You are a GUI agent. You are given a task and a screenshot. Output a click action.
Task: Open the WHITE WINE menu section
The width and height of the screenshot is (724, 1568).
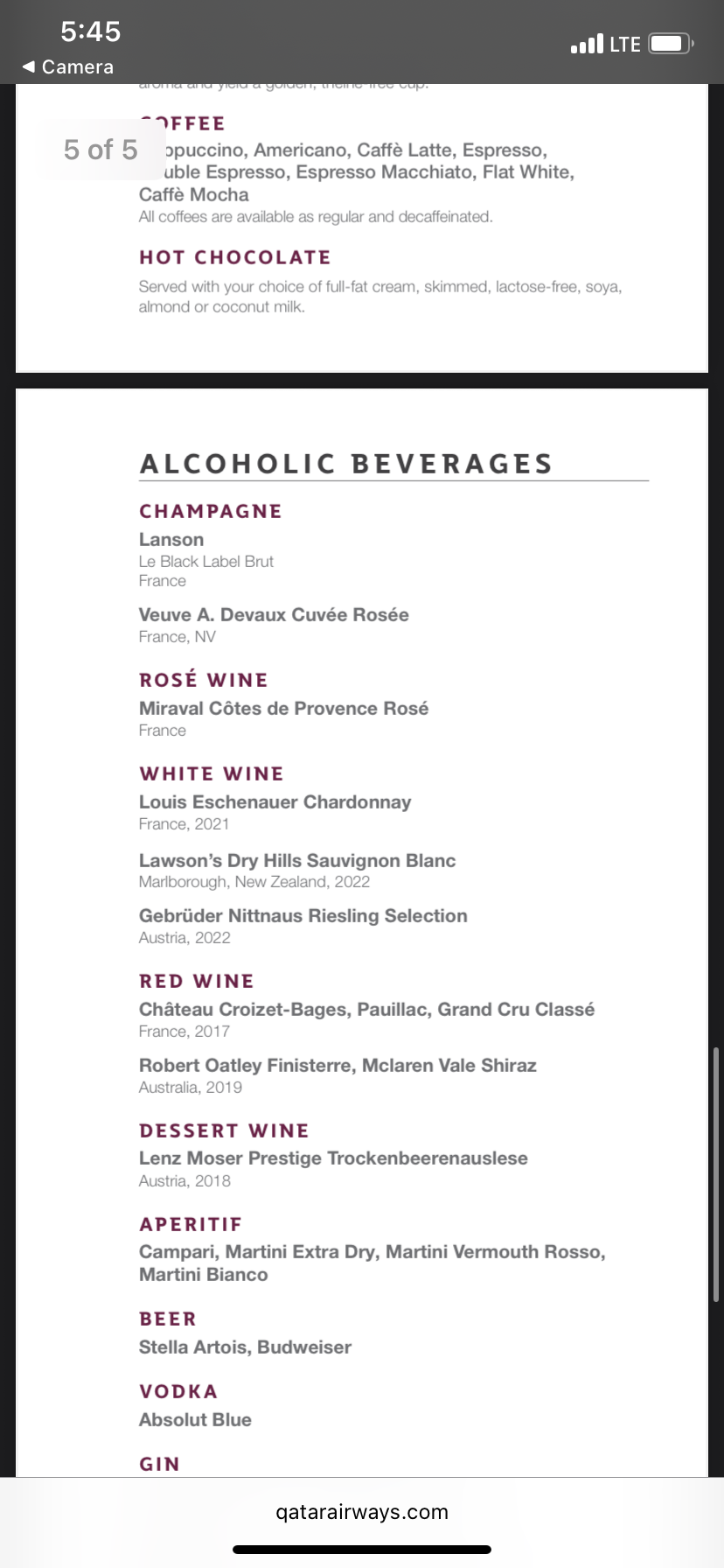pos(211,773)
